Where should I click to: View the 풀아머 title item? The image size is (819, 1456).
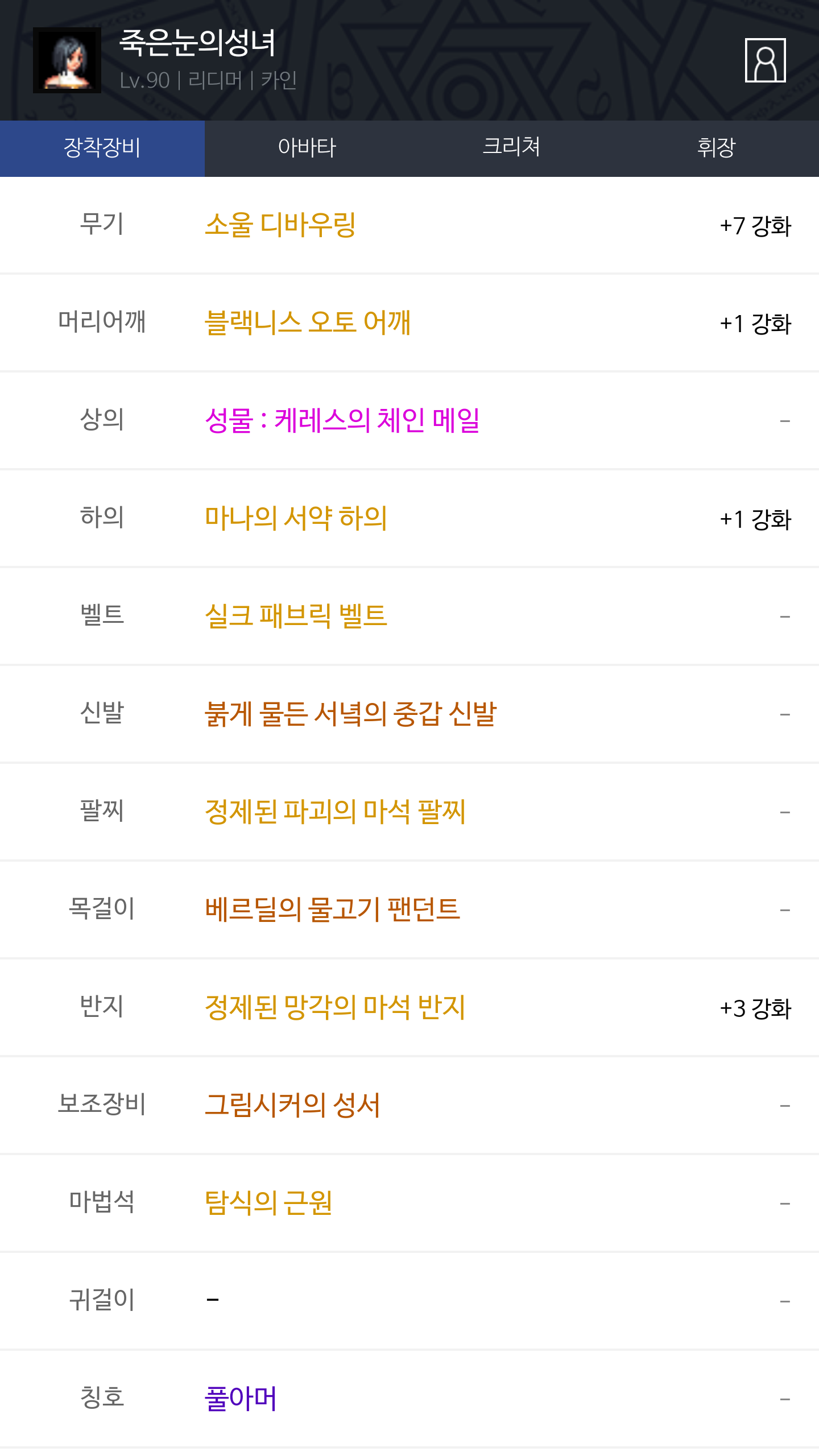(x=241, y=1399)
